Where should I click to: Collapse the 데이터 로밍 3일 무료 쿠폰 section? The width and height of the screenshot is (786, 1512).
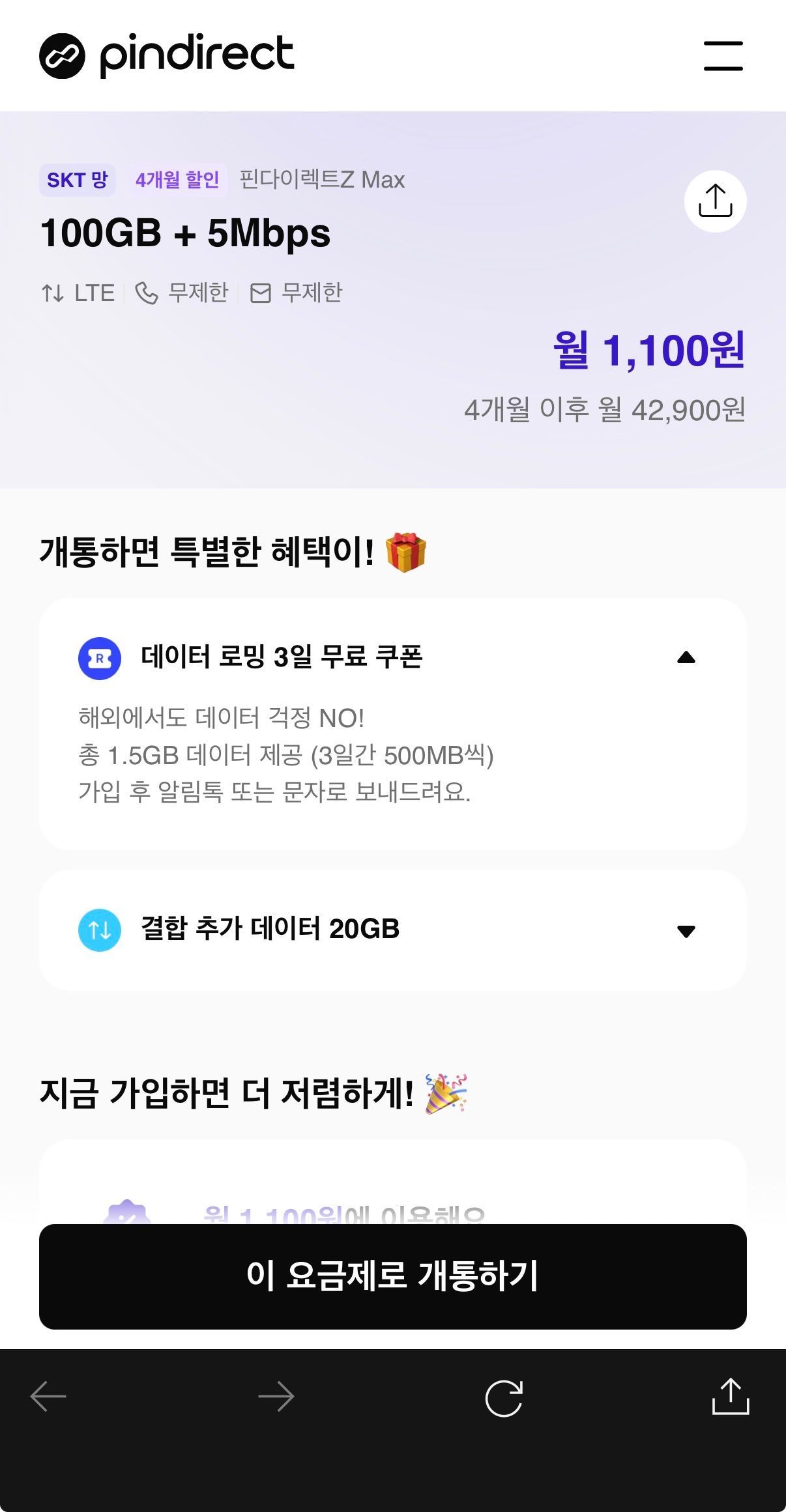point(686,658)
